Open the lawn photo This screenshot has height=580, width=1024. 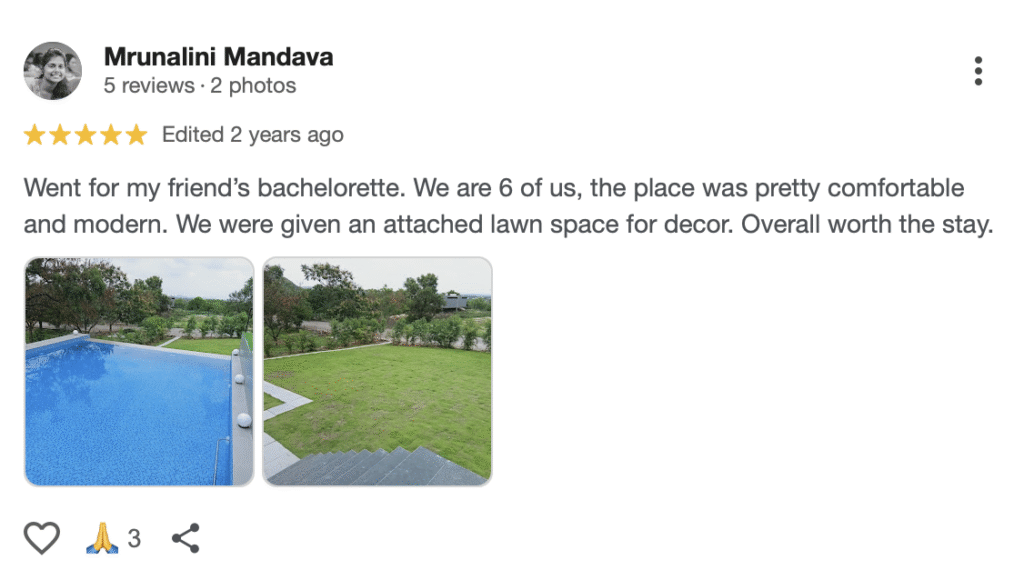(377, 371)
